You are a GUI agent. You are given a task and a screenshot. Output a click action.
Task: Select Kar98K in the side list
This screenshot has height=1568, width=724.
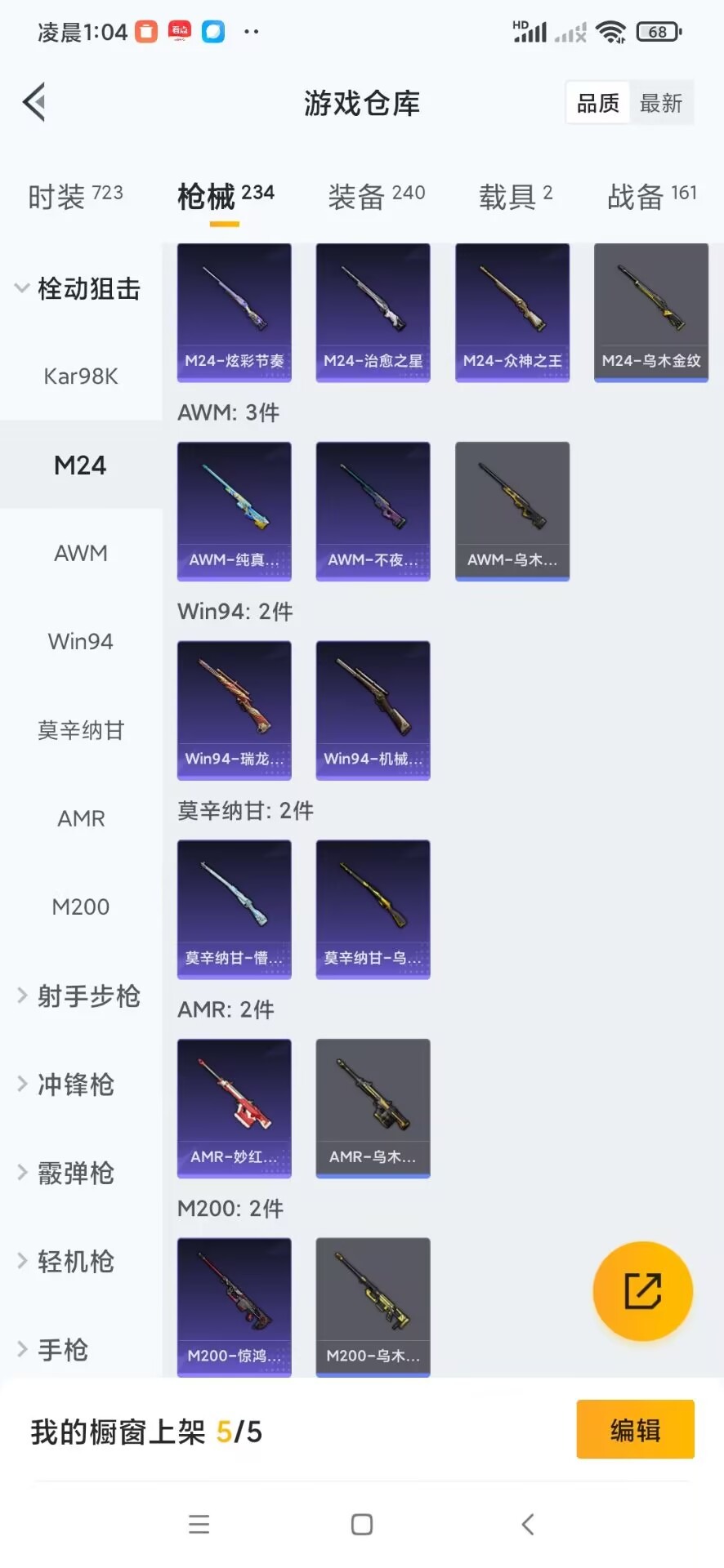tap(81, 376)
